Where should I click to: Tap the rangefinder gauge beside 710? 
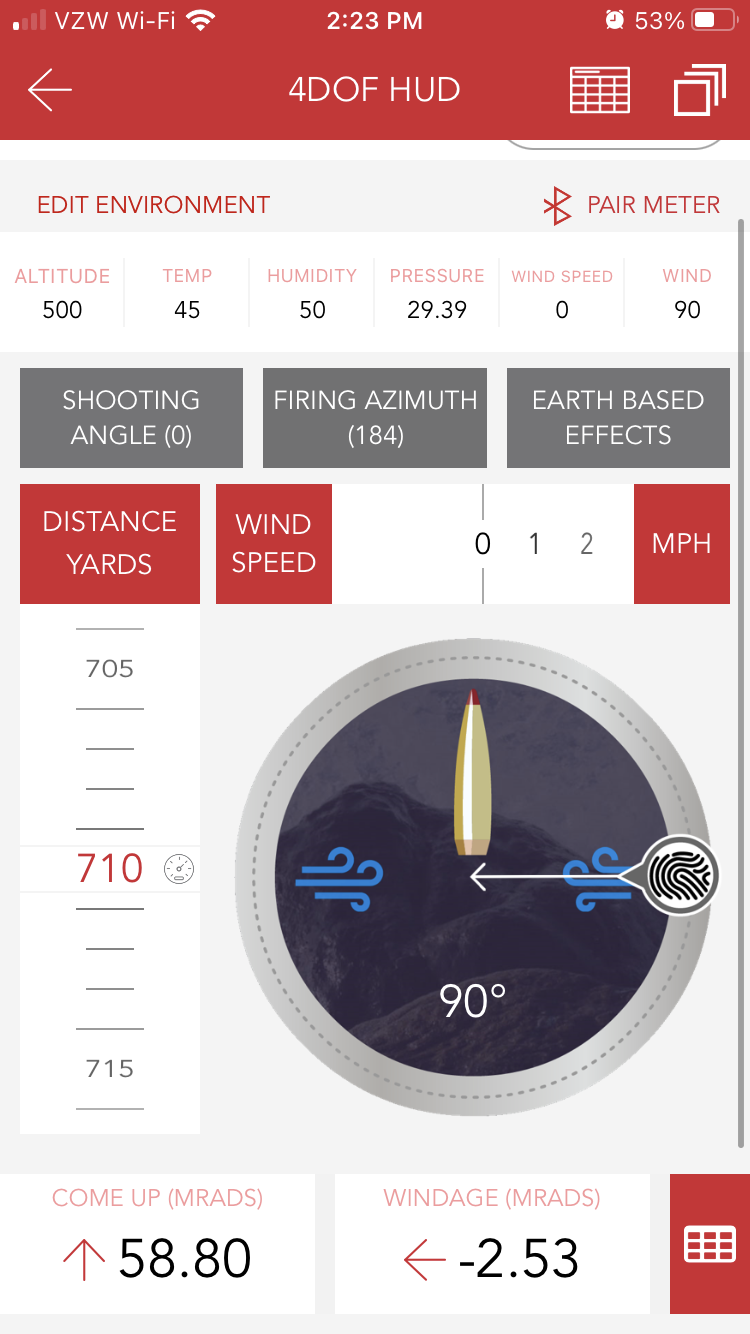click(179, 869)
